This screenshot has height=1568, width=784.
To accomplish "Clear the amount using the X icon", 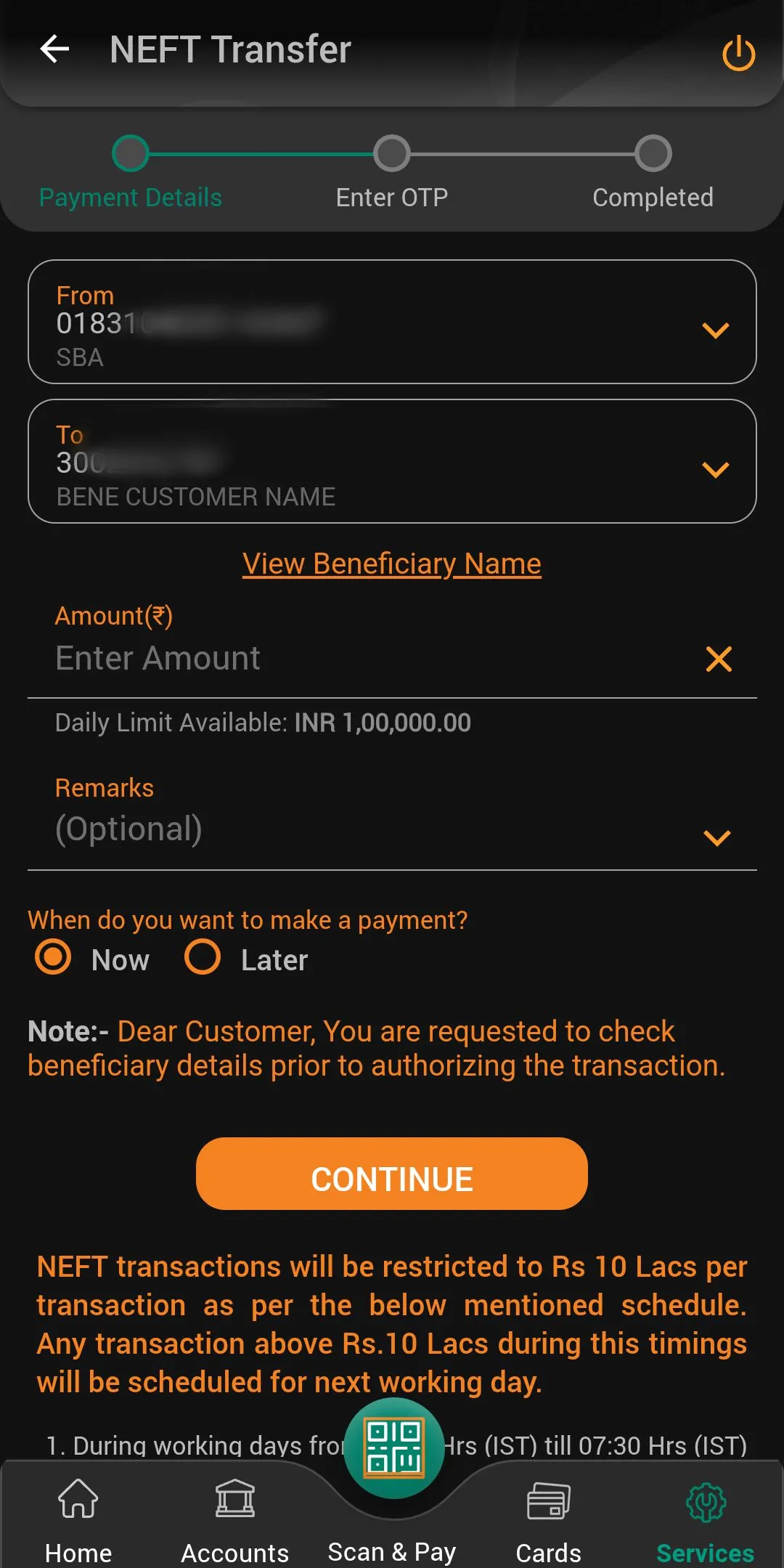I will [x=719, y=659].
